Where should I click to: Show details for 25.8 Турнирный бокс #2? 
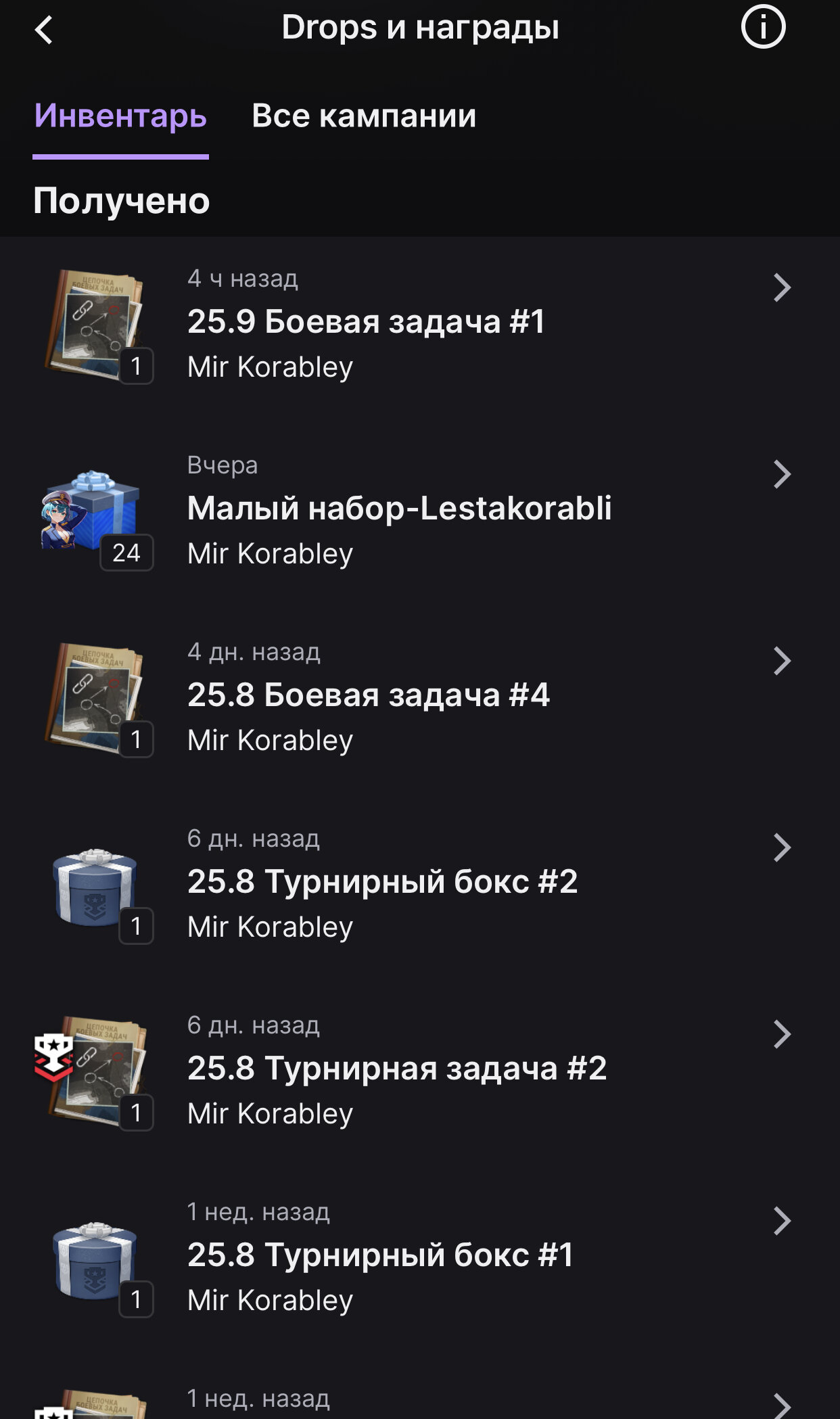click(x=419, y=883)
